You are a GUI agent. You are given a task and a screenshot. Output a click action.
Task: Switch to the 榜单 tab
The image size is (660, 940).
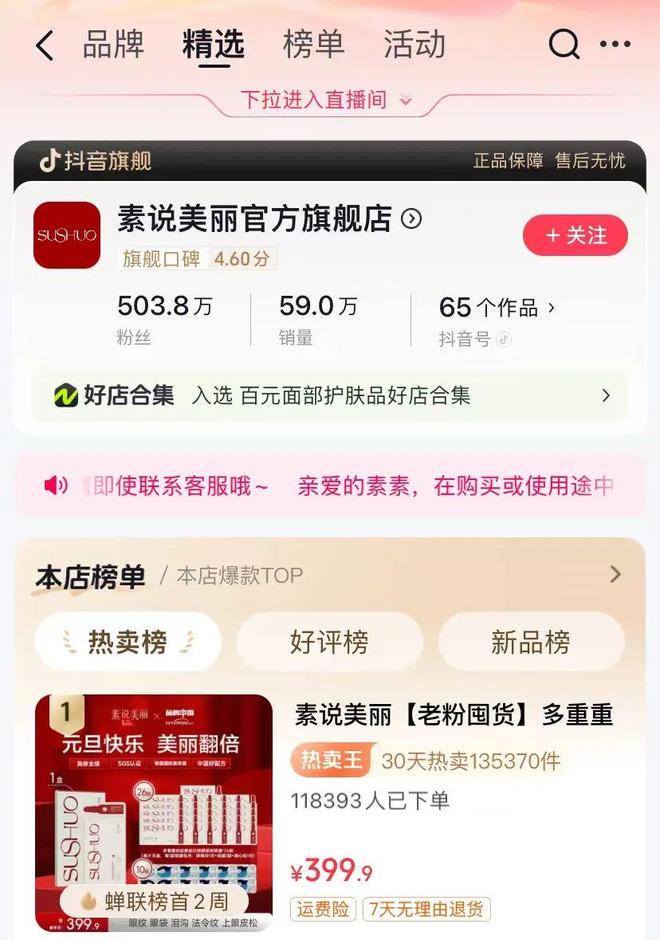[x=313, y=45]
